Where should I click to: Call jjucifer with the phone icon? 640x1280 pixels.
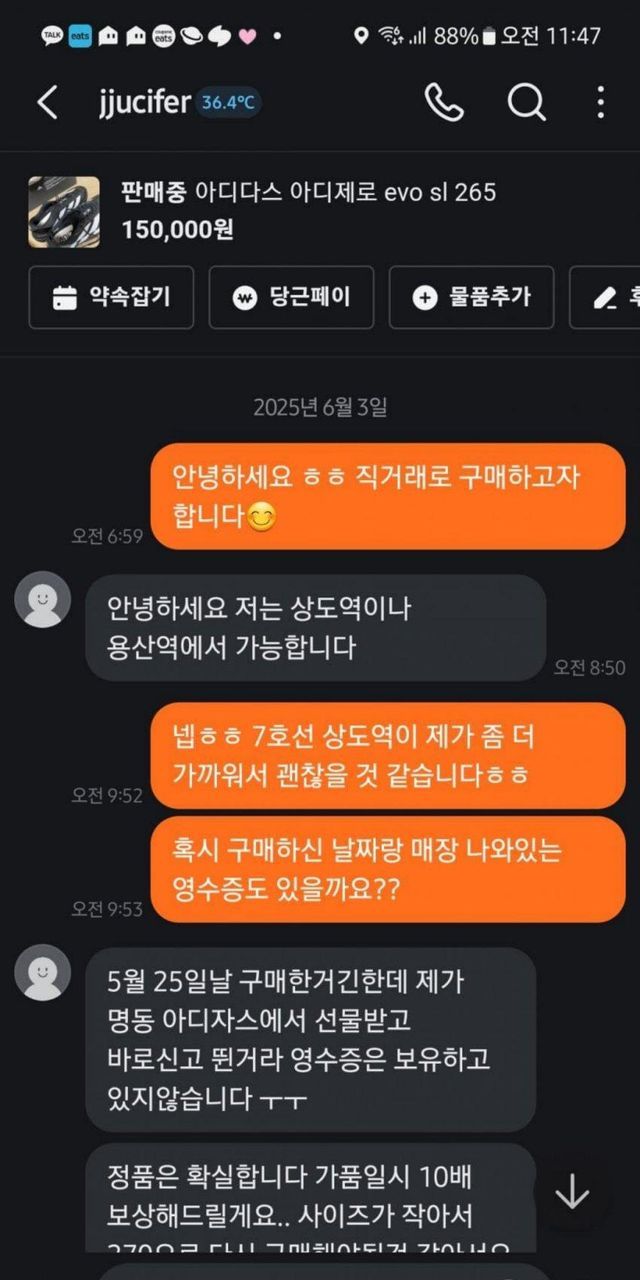444,102
